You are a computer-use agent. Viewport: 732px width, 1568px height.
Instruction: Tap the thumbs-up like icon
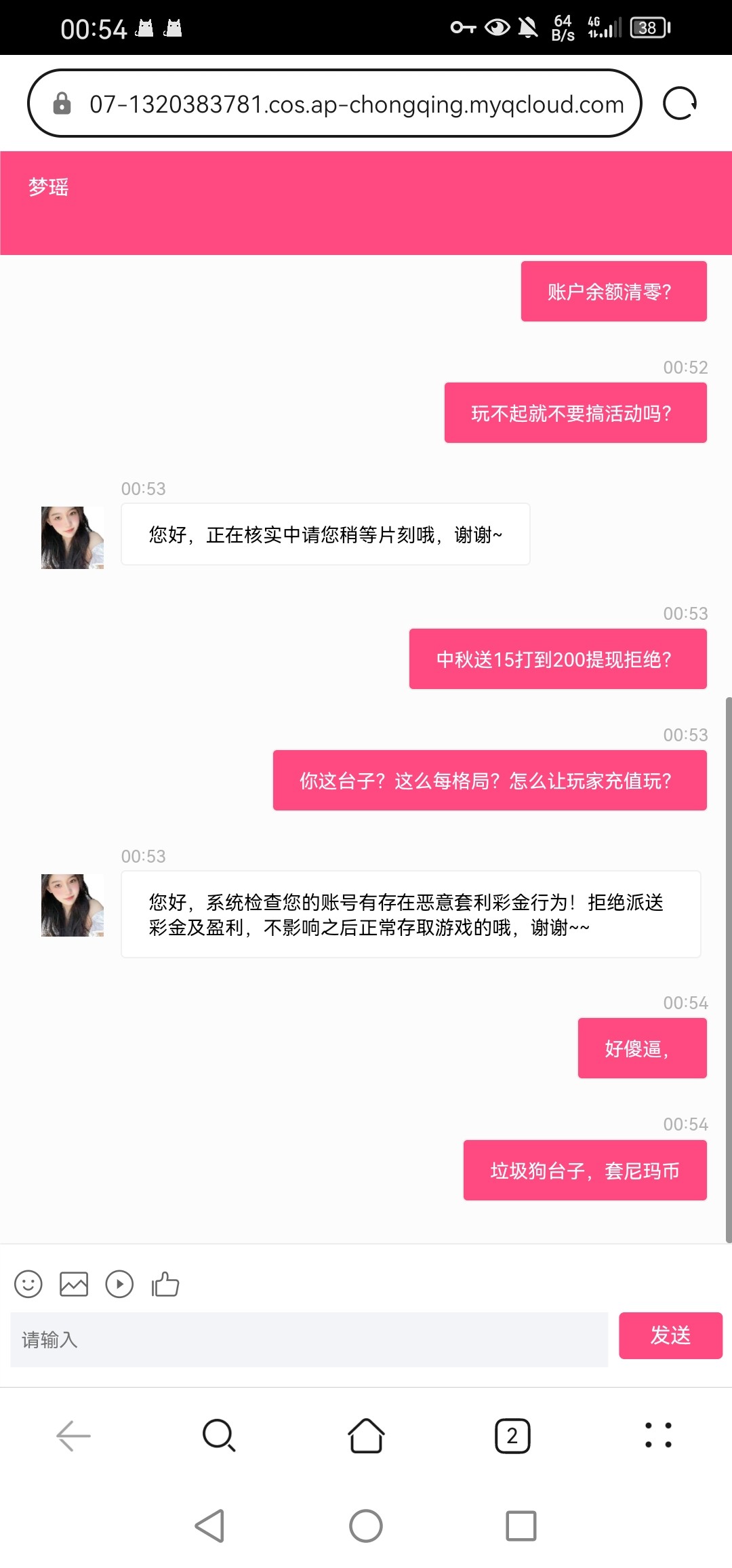tap(166, 1284)
